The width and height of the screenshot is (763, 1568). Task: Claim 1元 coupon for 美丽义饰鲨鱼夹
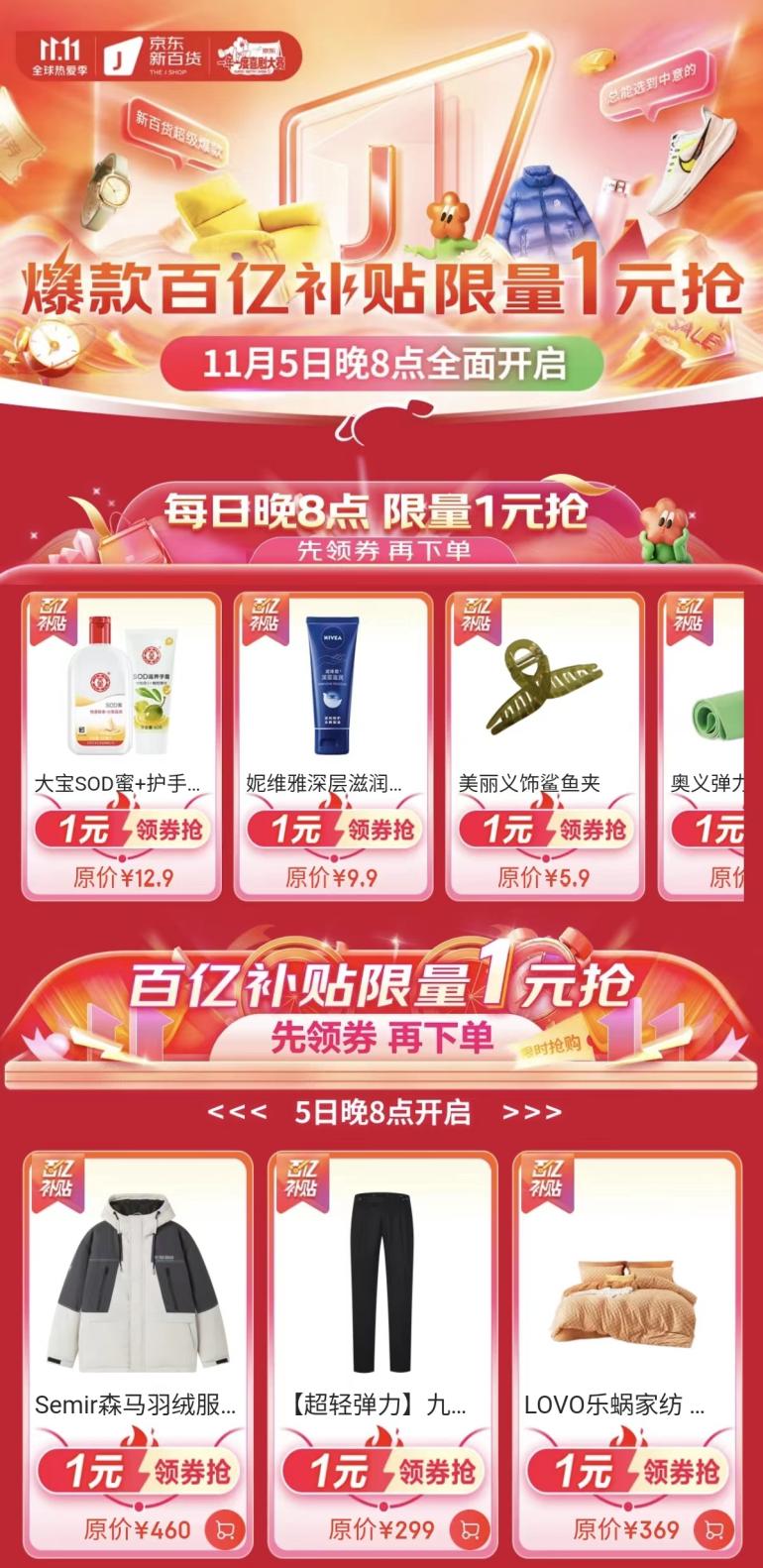pyautogui.click(x=544, y=830)
